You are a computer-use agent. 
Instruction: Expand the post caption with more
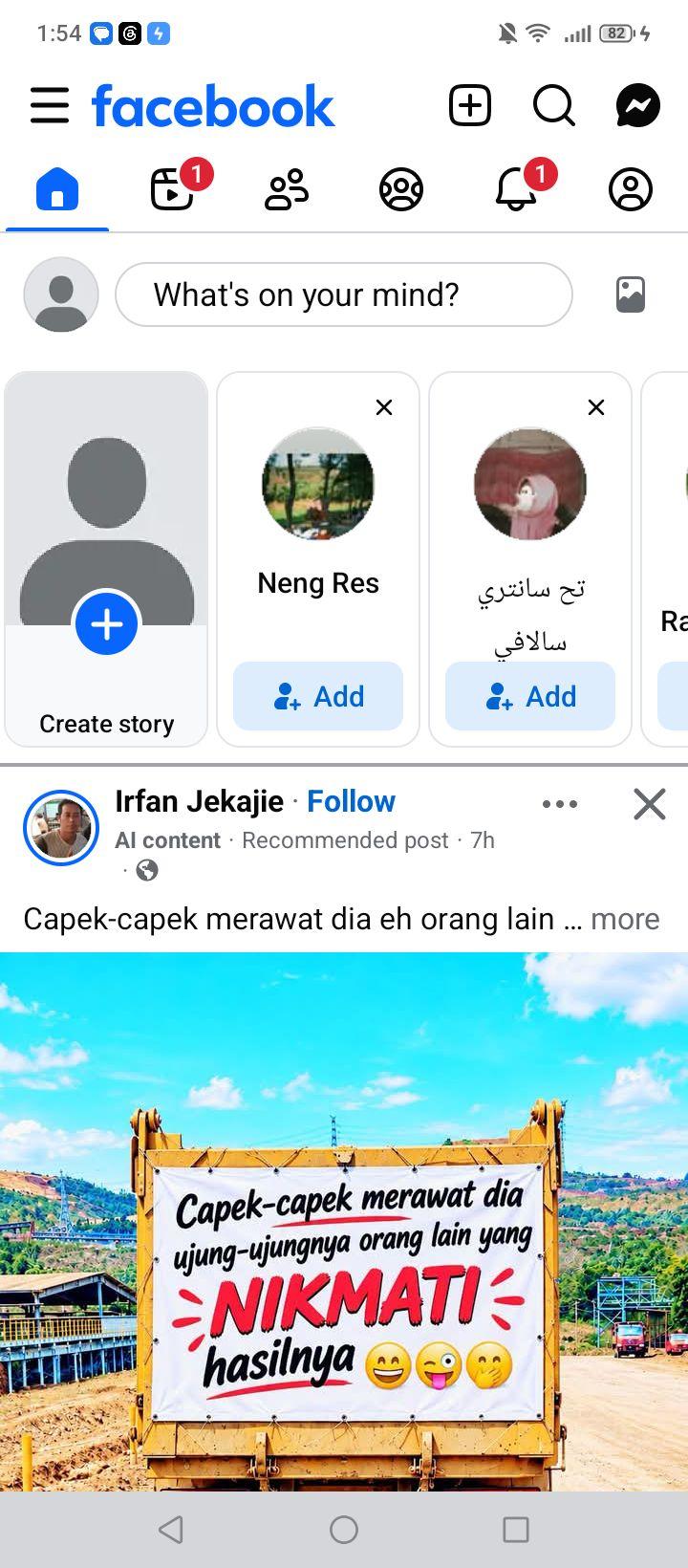pos(625,919)
